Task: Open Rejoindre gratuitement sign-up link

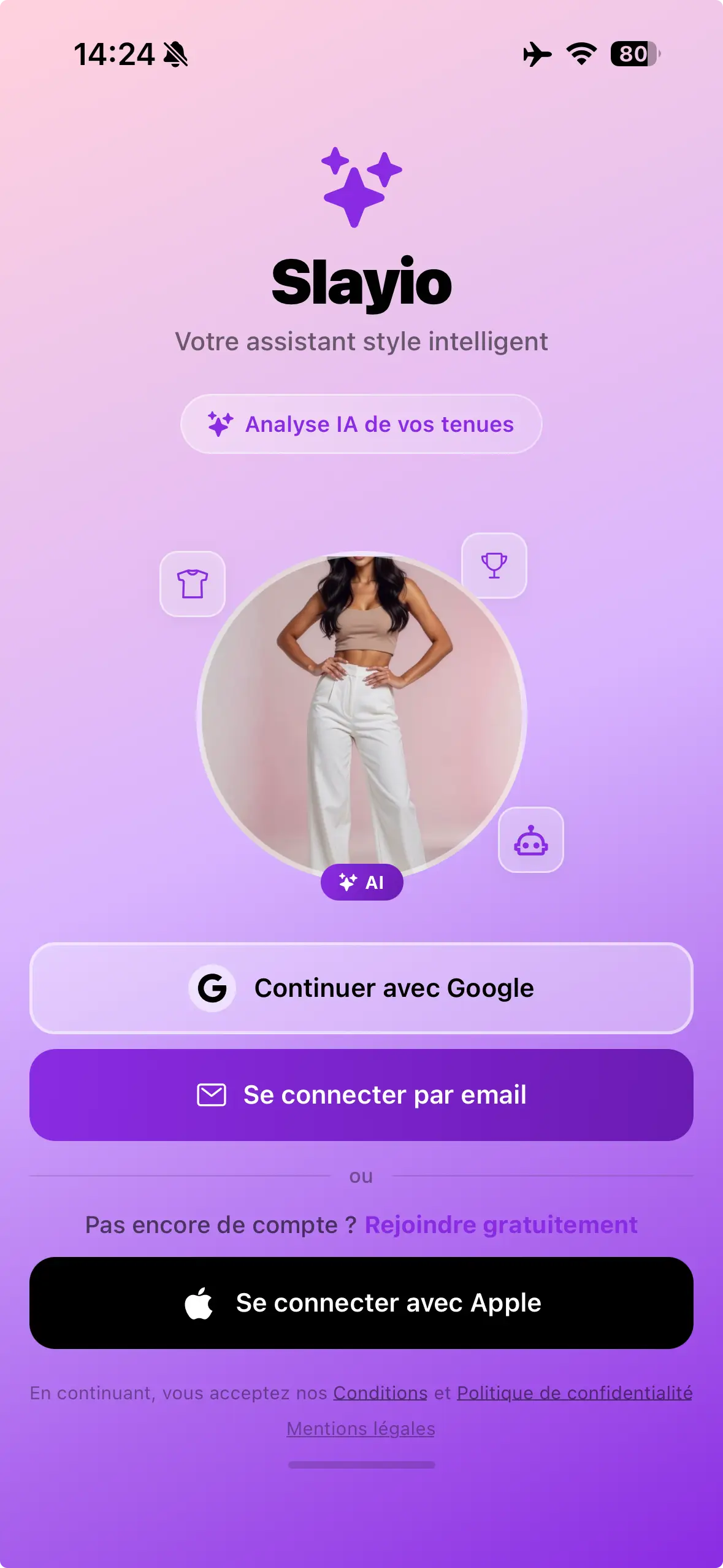Action: 500,1225
